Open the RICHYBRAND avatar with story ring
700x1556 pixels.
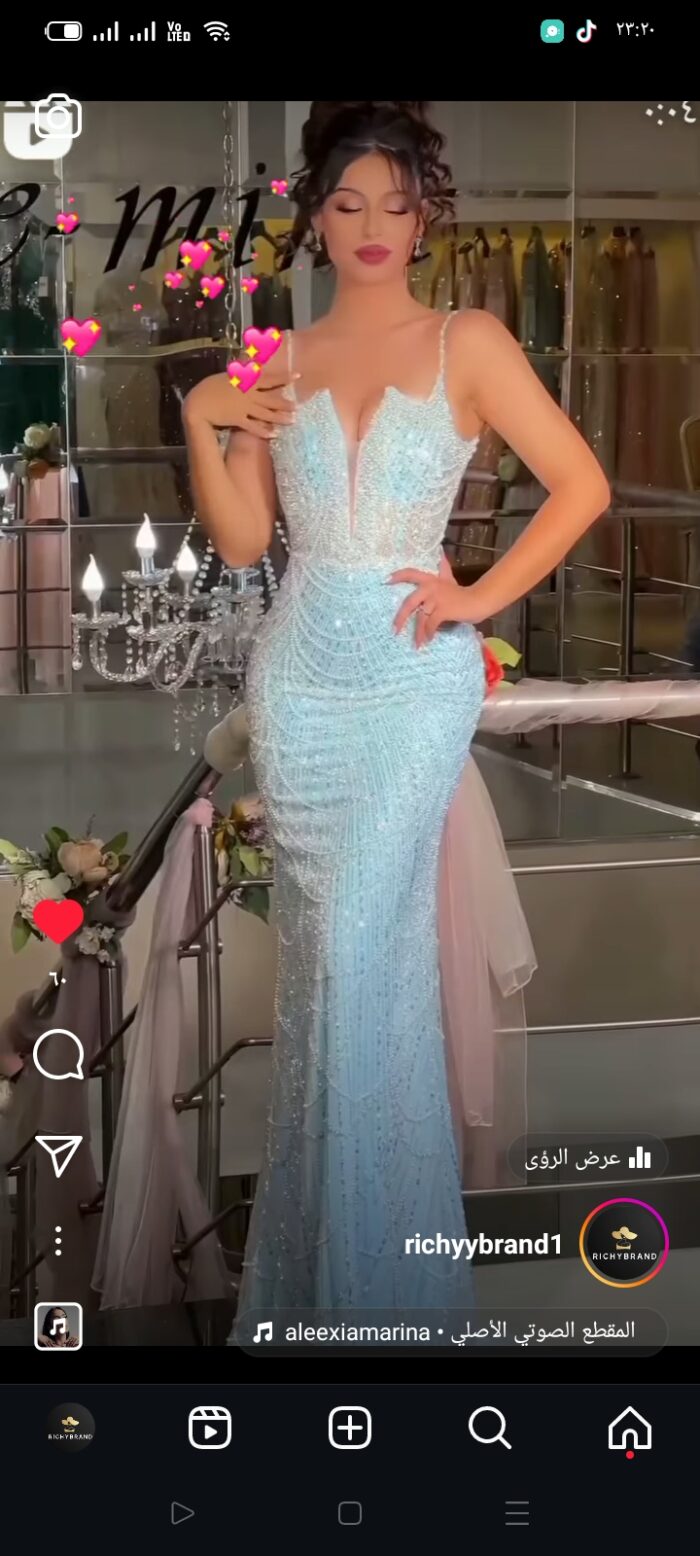pos(624,1242)
